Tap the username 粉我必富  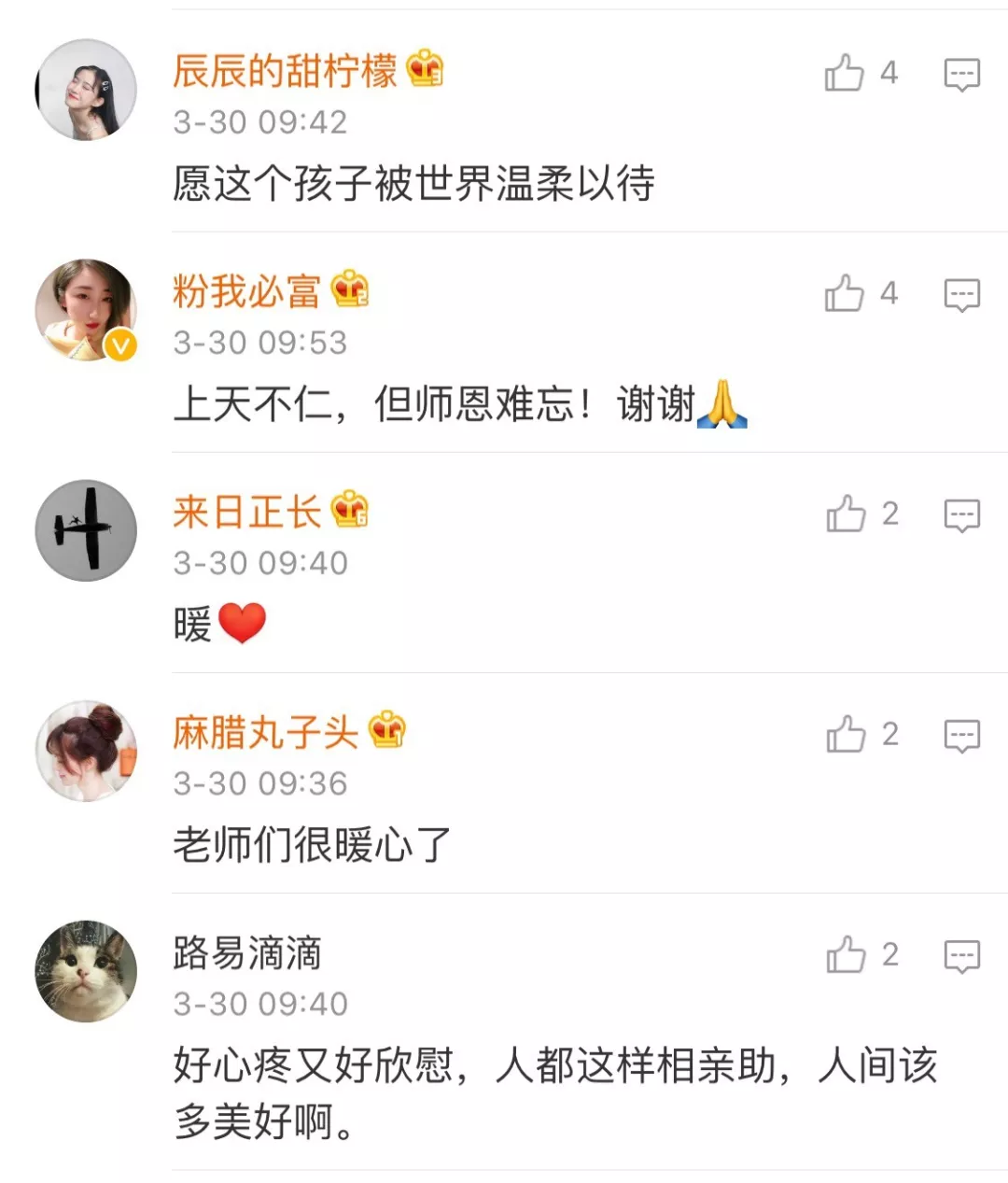tap(246, 291)
